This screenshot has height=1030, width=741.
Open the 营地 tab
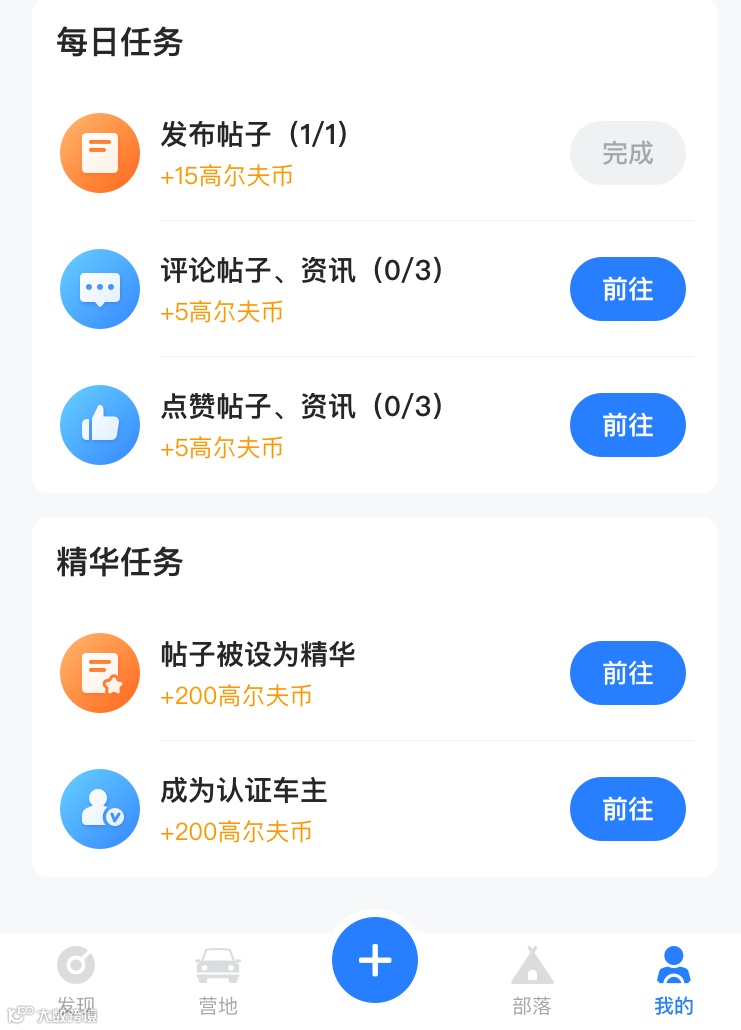coord(218,979)
